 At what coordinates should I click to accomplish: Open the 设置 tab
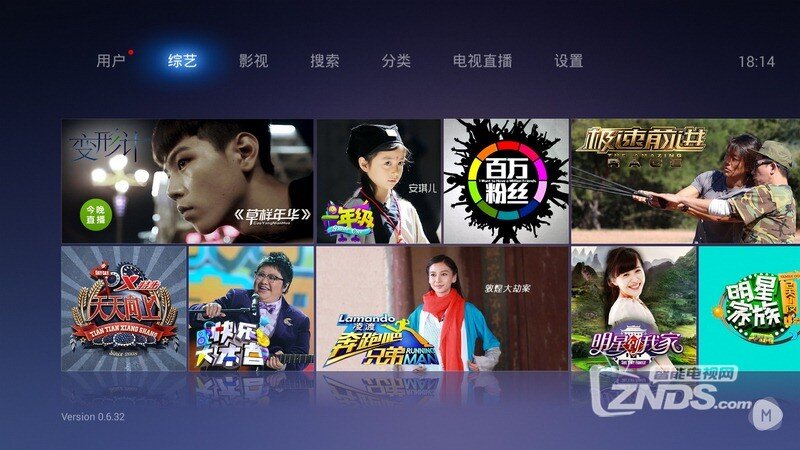point(568,61)
